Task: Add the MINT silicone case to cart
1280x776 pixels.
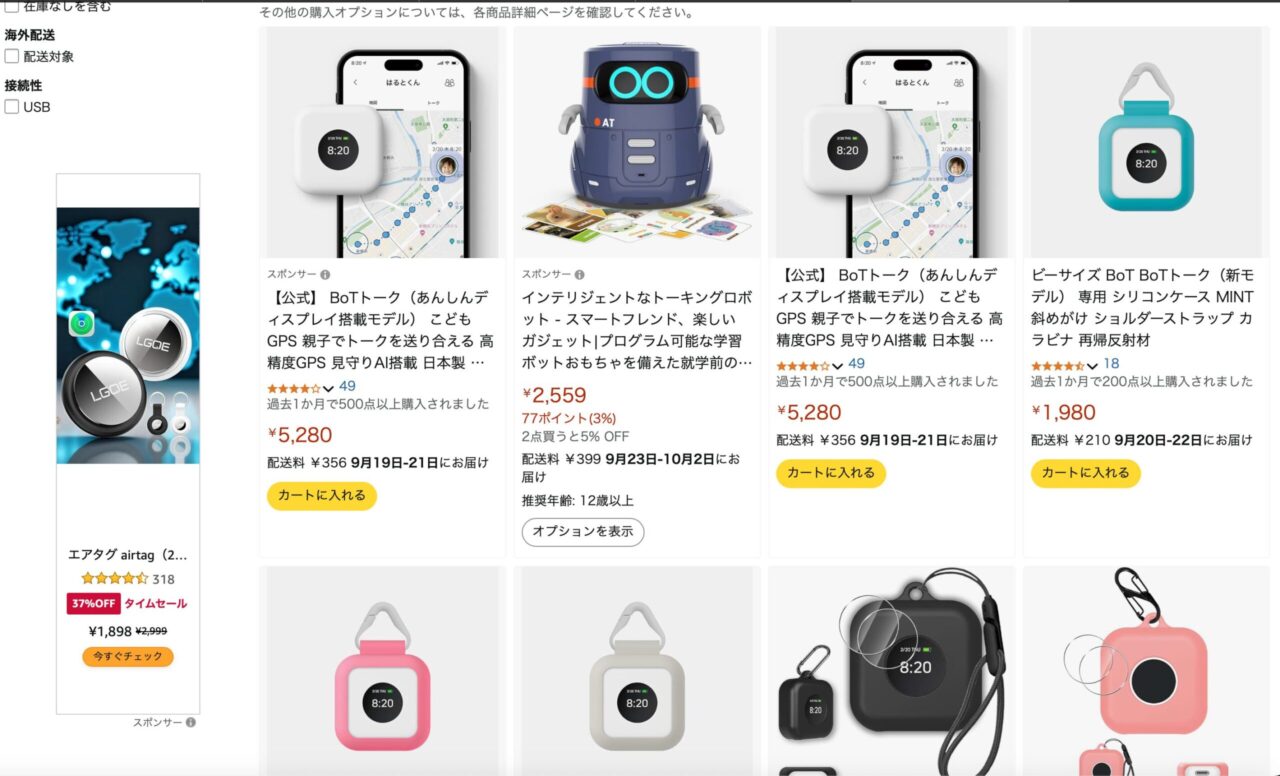Action: click(1085, 473)
